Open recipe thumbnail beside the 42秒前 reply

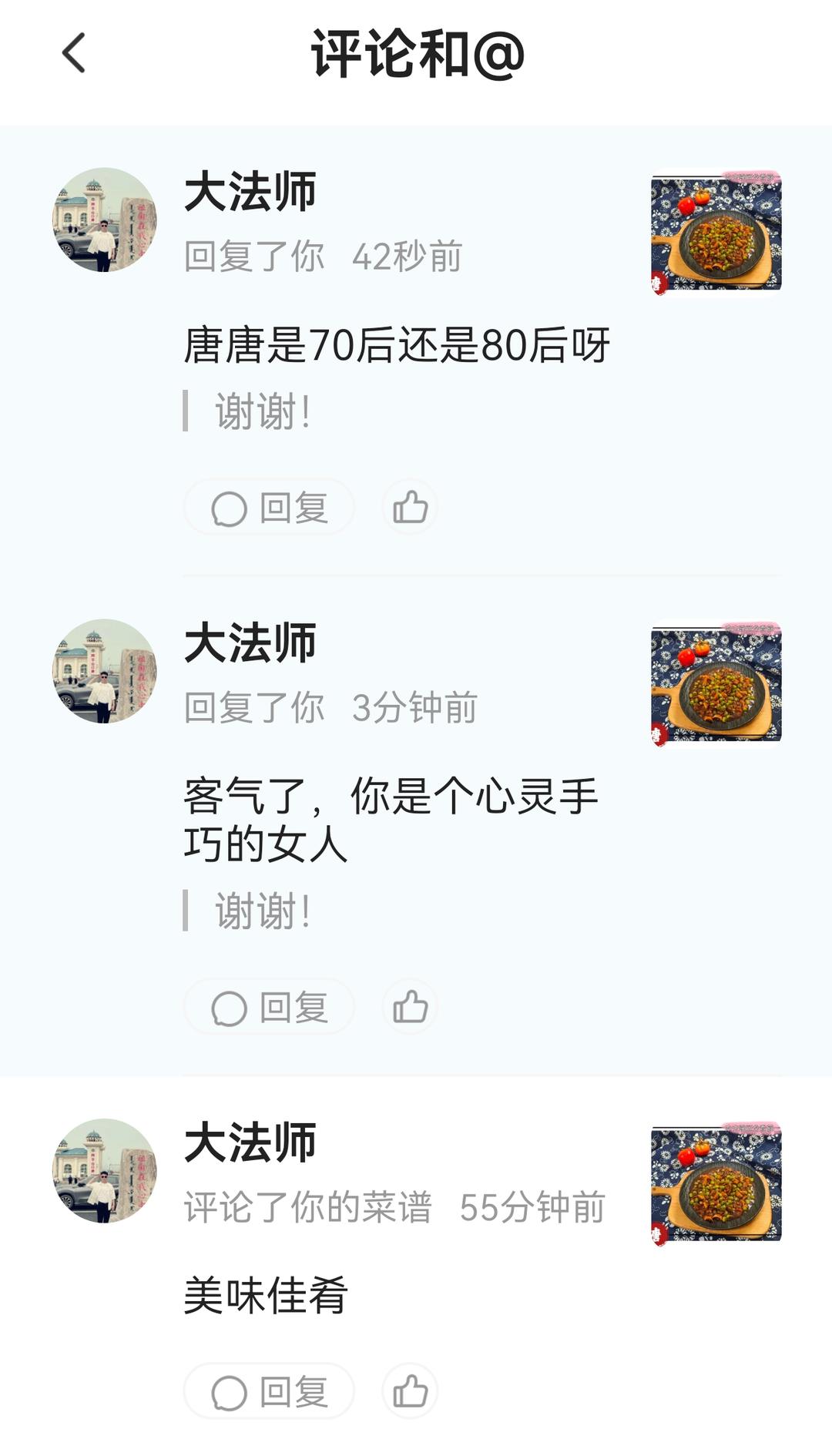tap(716, 233)
